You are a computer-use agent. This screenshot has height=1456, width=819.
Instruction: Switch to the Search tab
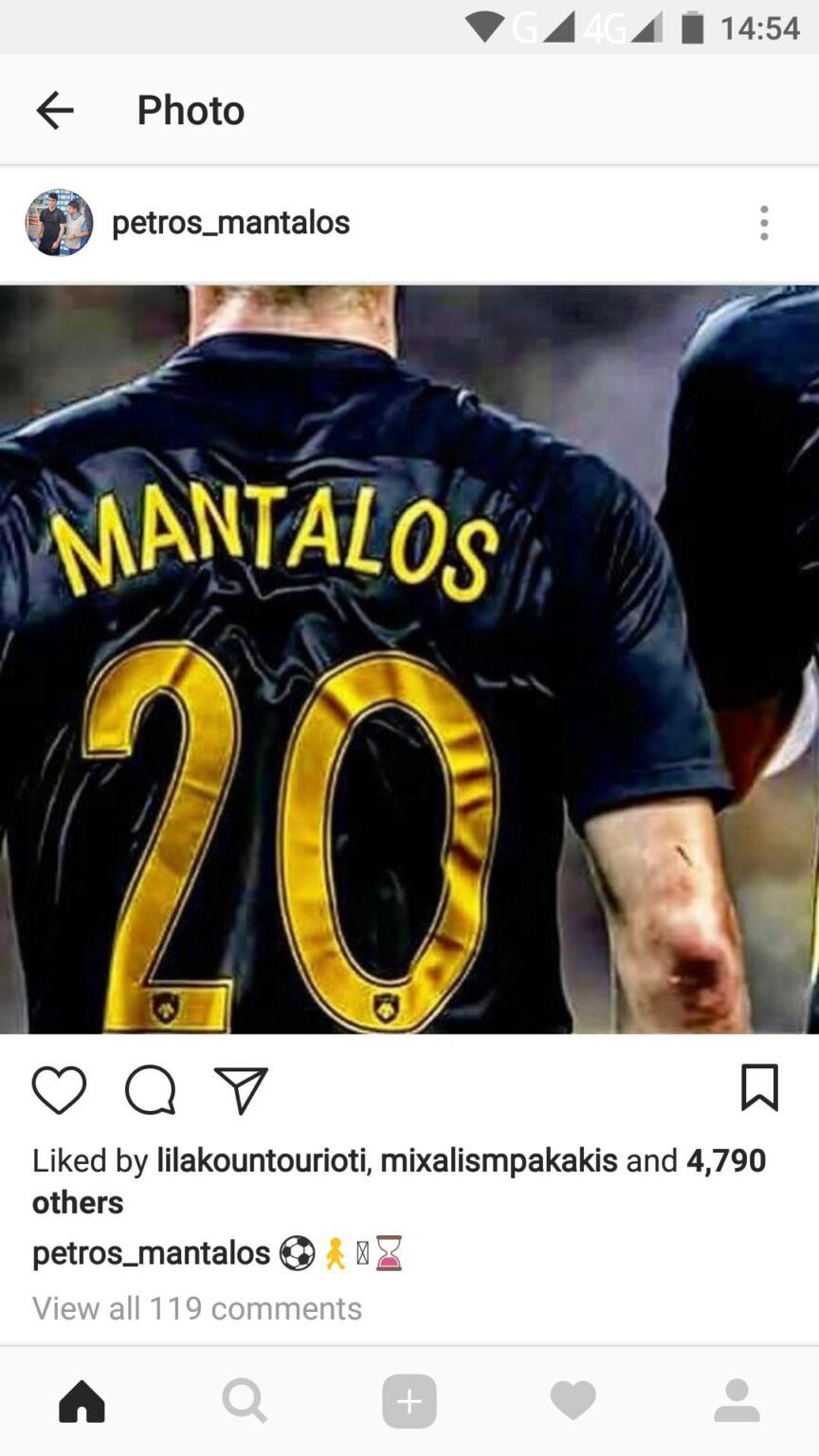[245, 1400]
